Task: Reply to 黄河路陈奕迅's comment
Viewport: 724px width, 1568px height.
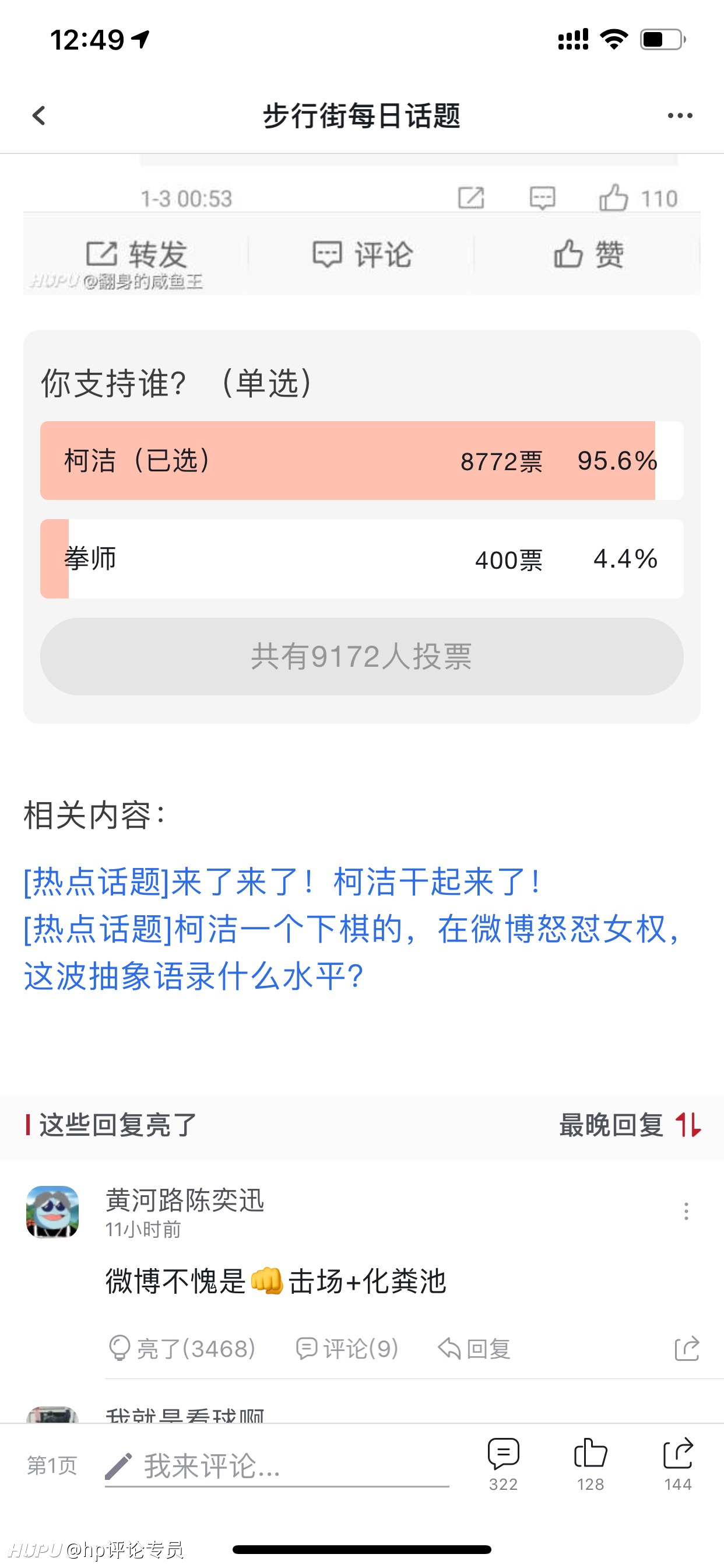Action: 474,1348
